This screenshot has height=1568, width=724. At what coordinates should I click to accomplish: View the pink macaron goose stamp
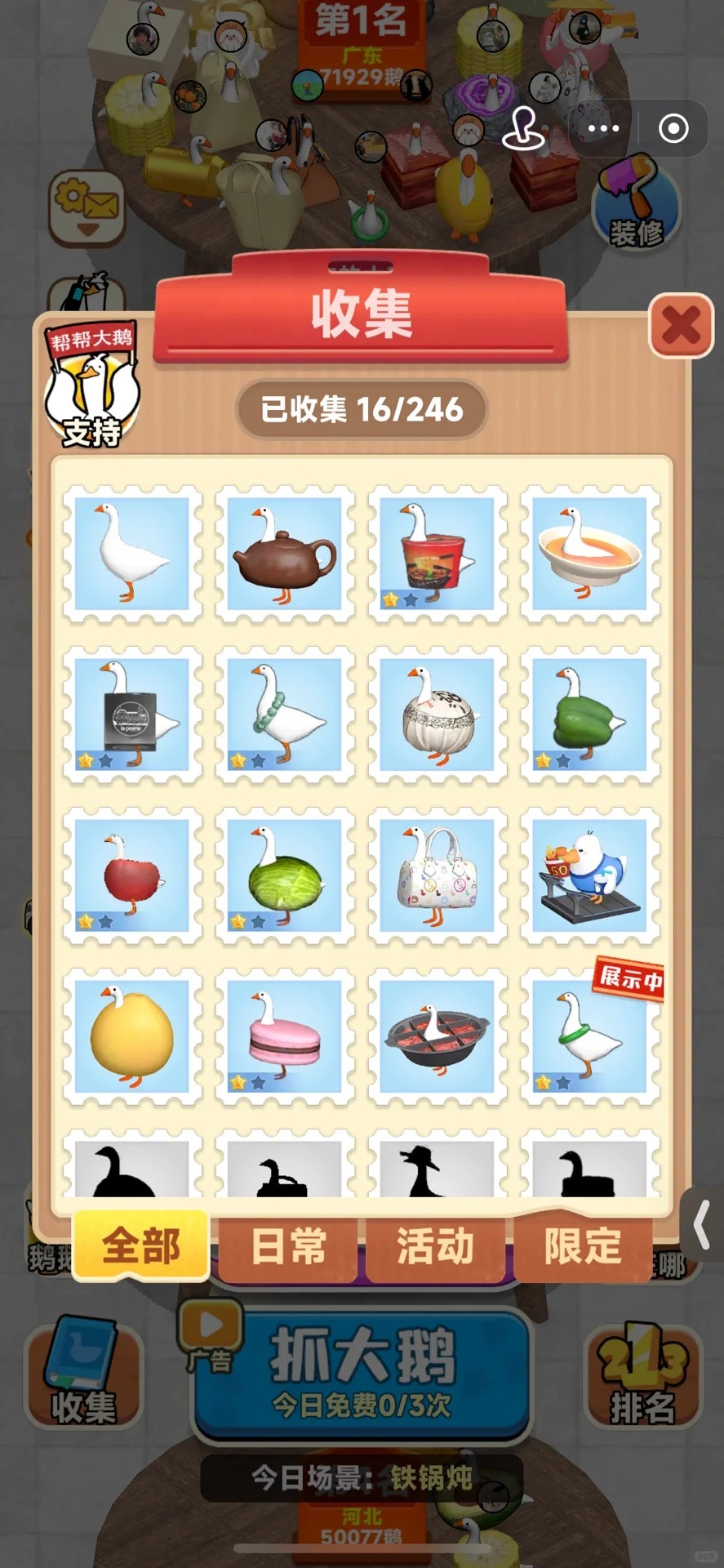pos(285,1037)
